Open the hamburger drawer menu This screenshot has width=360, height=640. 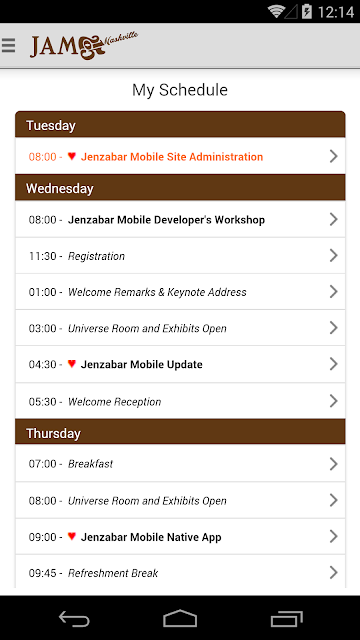point(8,45)
